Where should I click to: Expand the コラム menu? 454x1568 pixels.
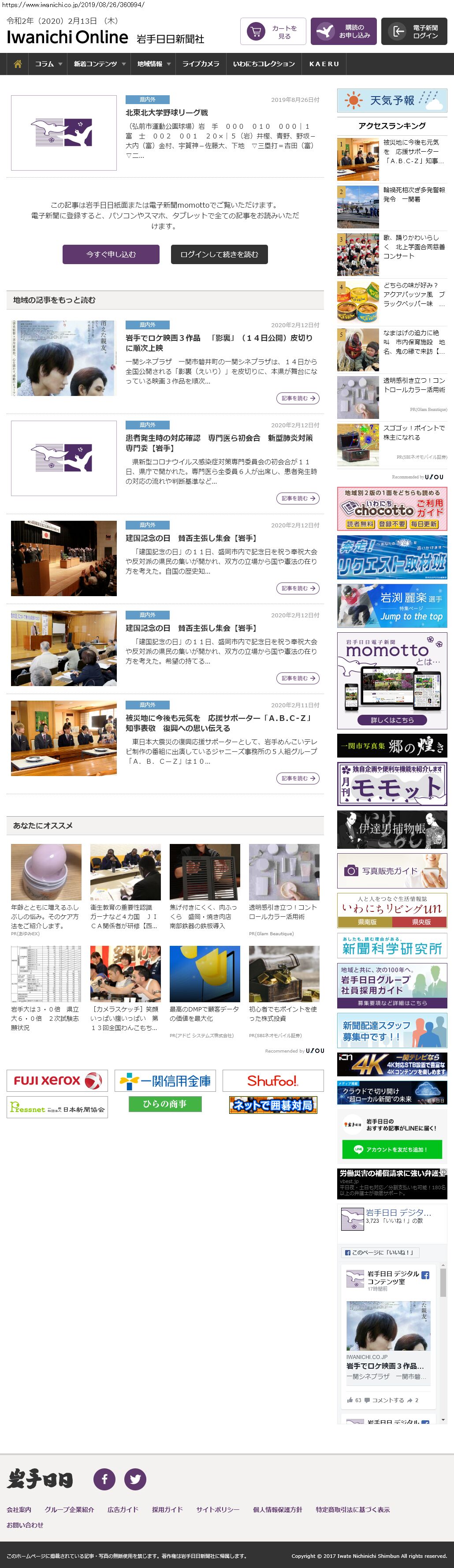tap(48, 64)
